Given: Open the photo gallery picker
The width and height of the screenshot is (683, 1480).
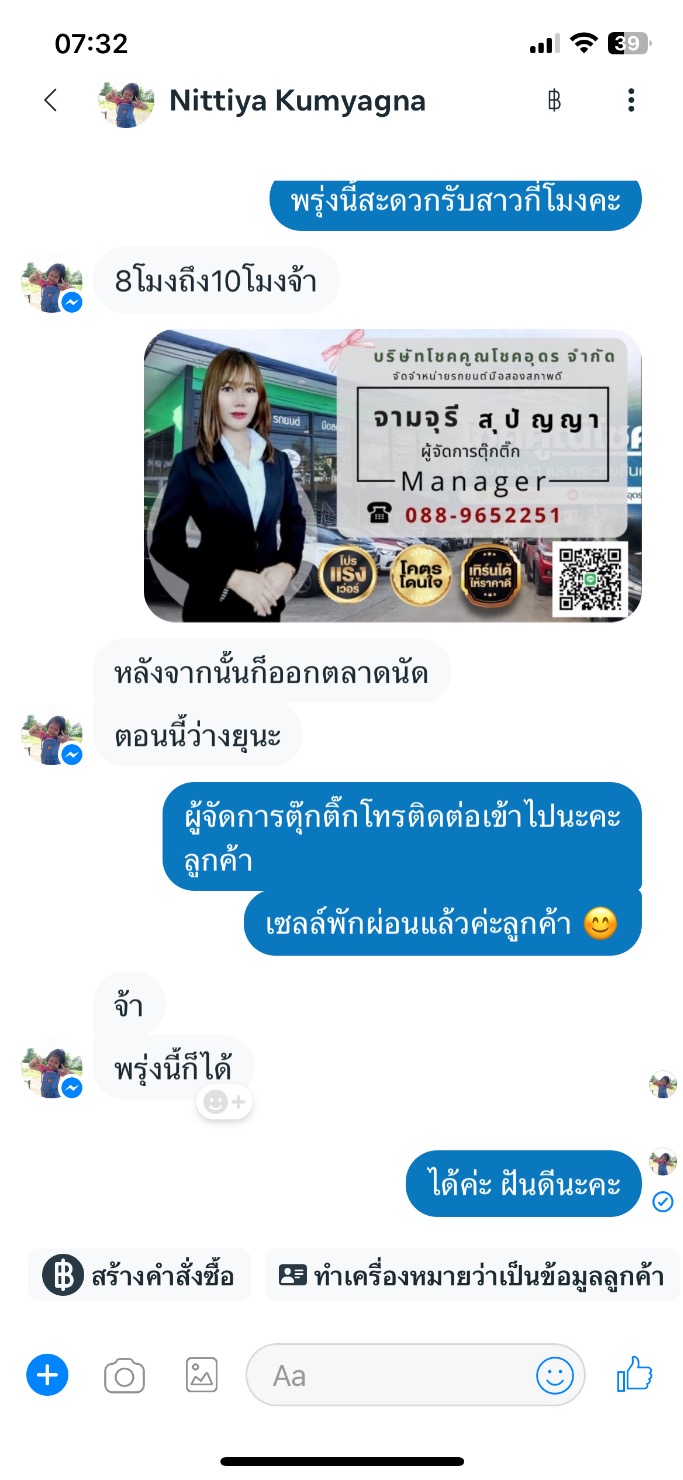Looking at the screenshot, I should [201, 1376].
